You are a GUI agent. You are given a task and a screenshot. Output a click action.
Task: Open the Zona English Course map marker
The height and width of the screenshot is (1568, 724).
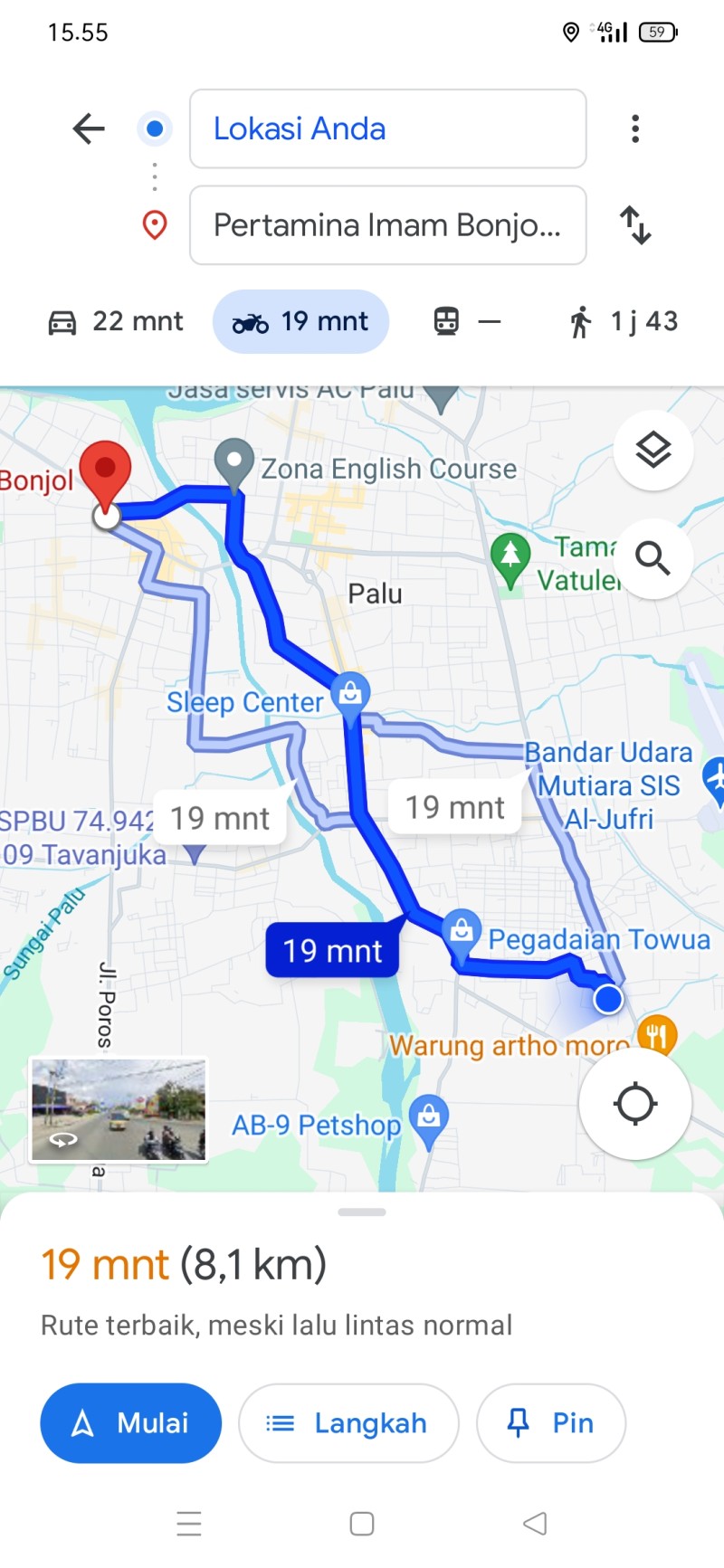[x=234, y=463]
